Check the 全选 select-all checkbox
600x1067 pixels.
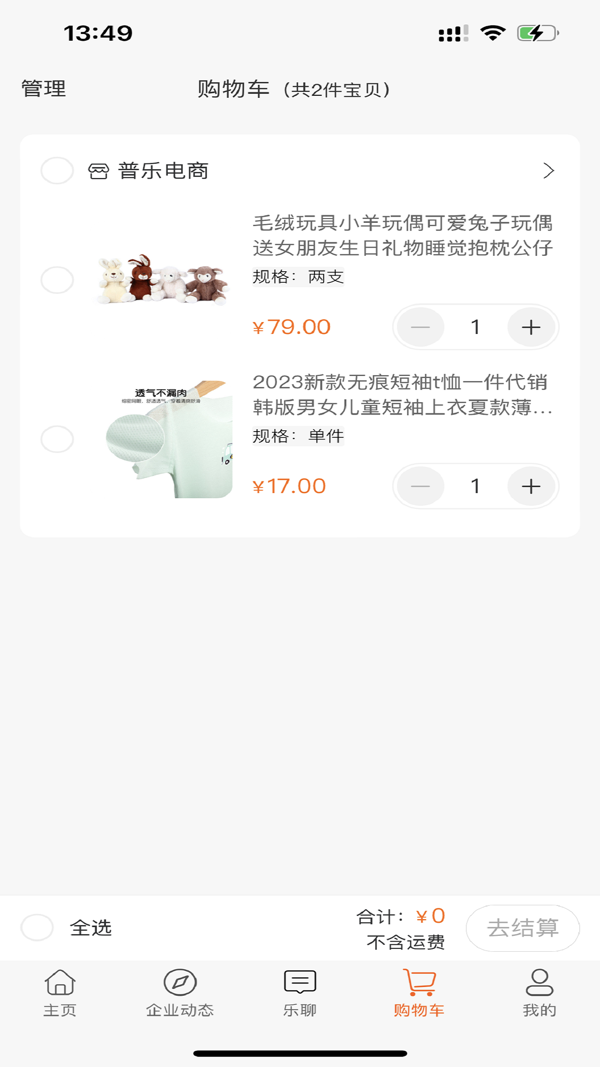click(x=38, y=928)
